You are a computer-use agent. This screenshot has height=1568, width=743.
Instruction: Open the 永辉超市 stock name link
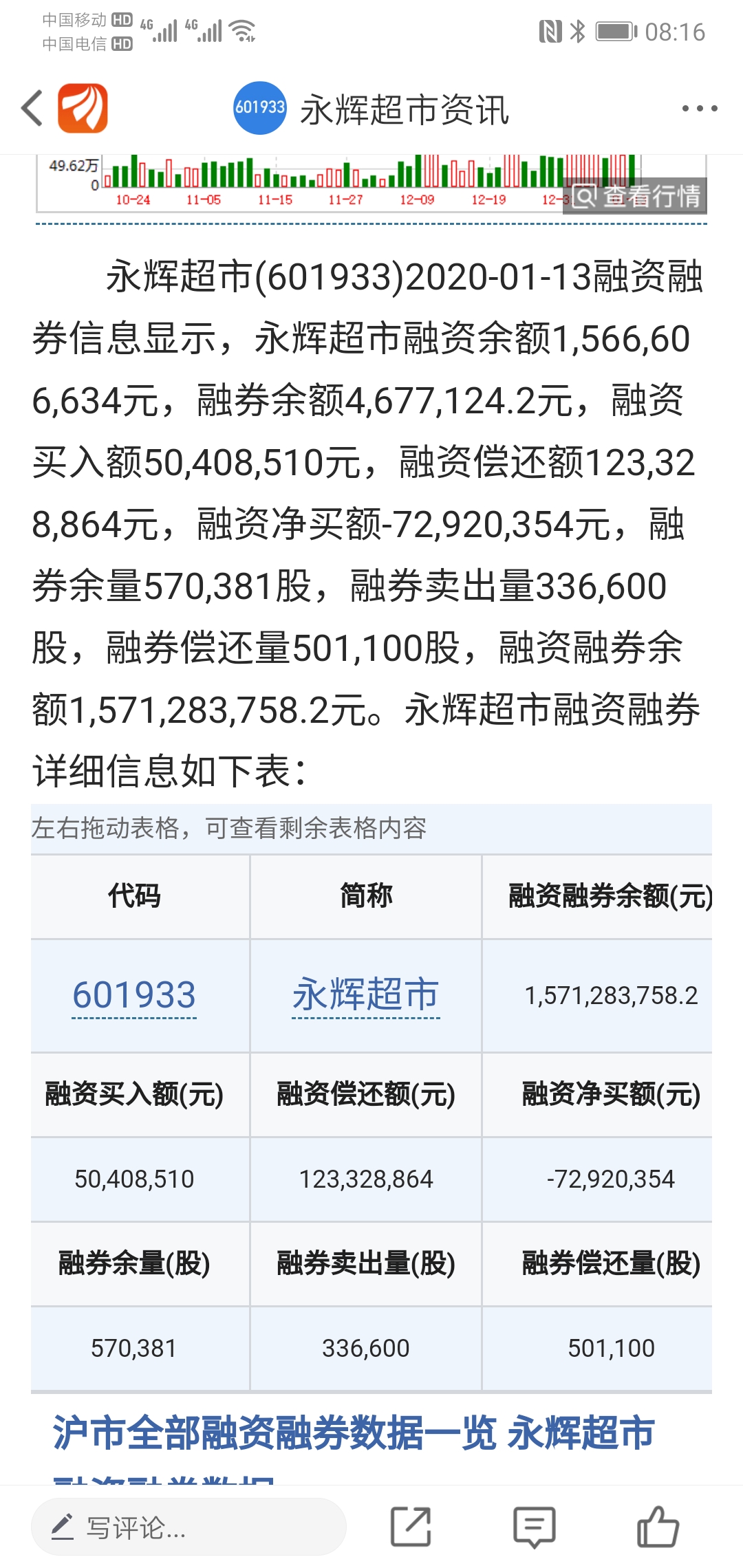[365, 995]
